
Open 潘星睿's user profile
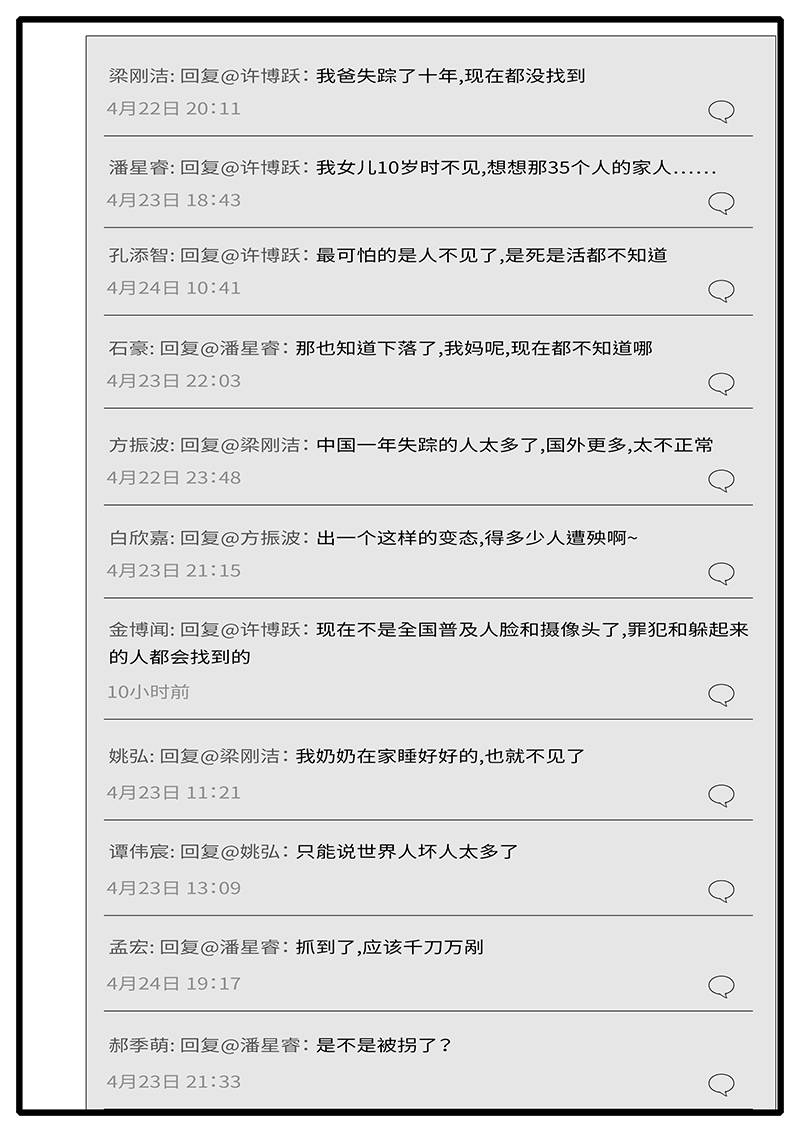click(136, 167)
